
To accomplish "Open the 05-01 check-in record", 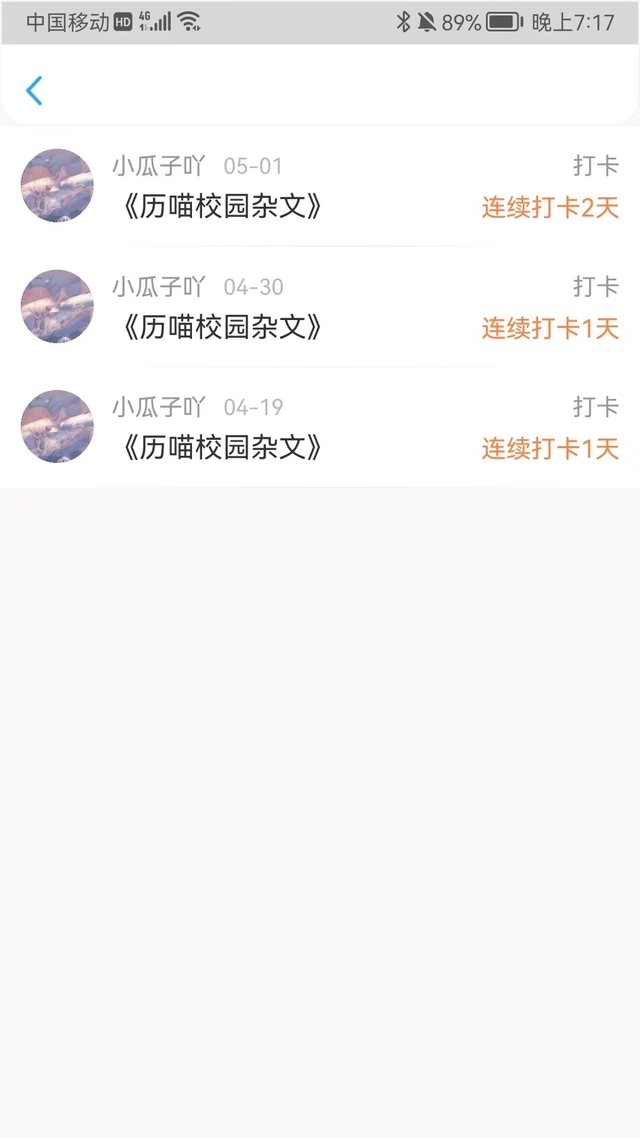I will point(320,187).
